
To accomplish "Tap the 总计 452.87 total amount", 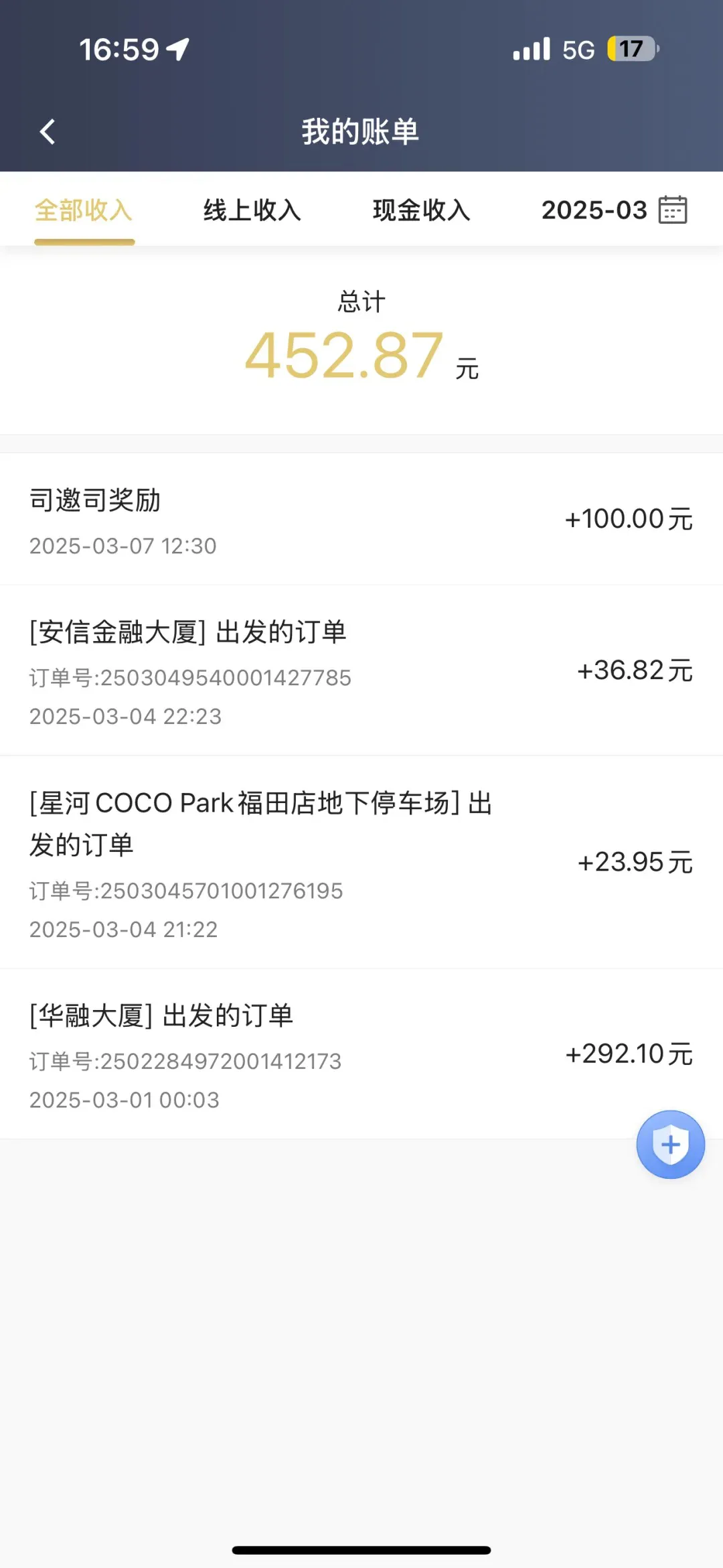I will [x=345, y=356].
